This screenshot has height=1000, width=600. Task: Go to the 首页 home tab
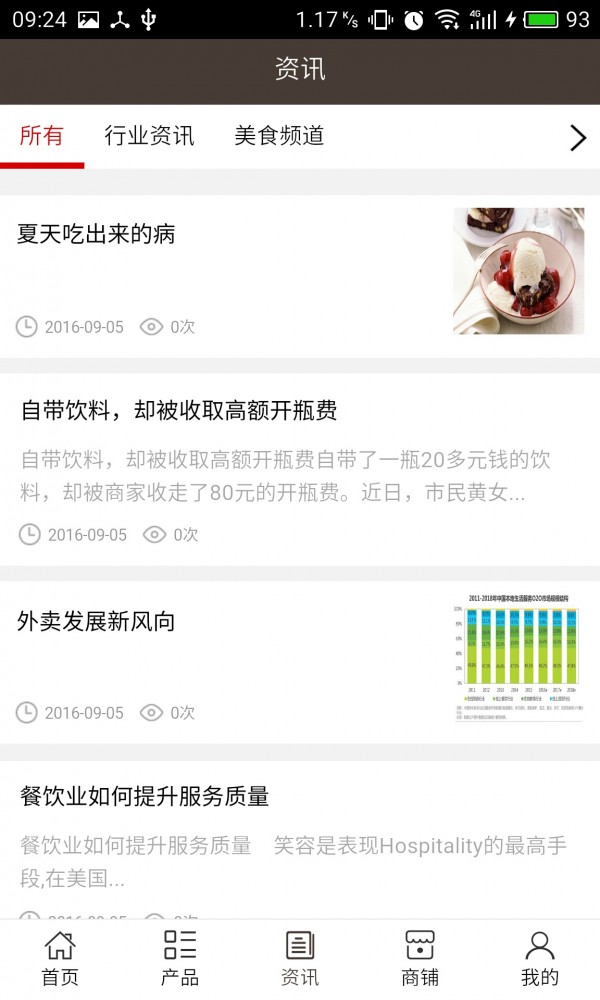click(60, 958)
